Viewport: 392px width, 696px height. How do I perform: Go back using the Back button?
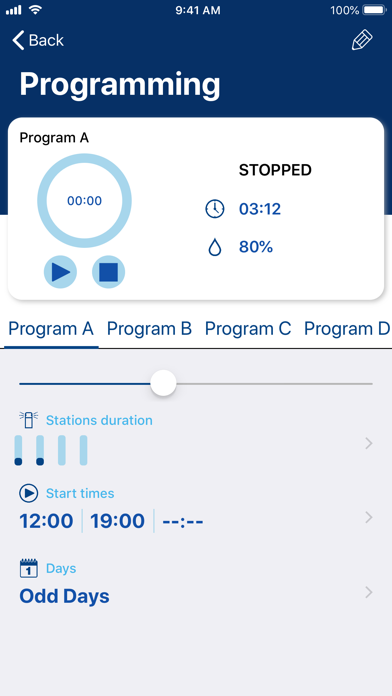[38, 40]
